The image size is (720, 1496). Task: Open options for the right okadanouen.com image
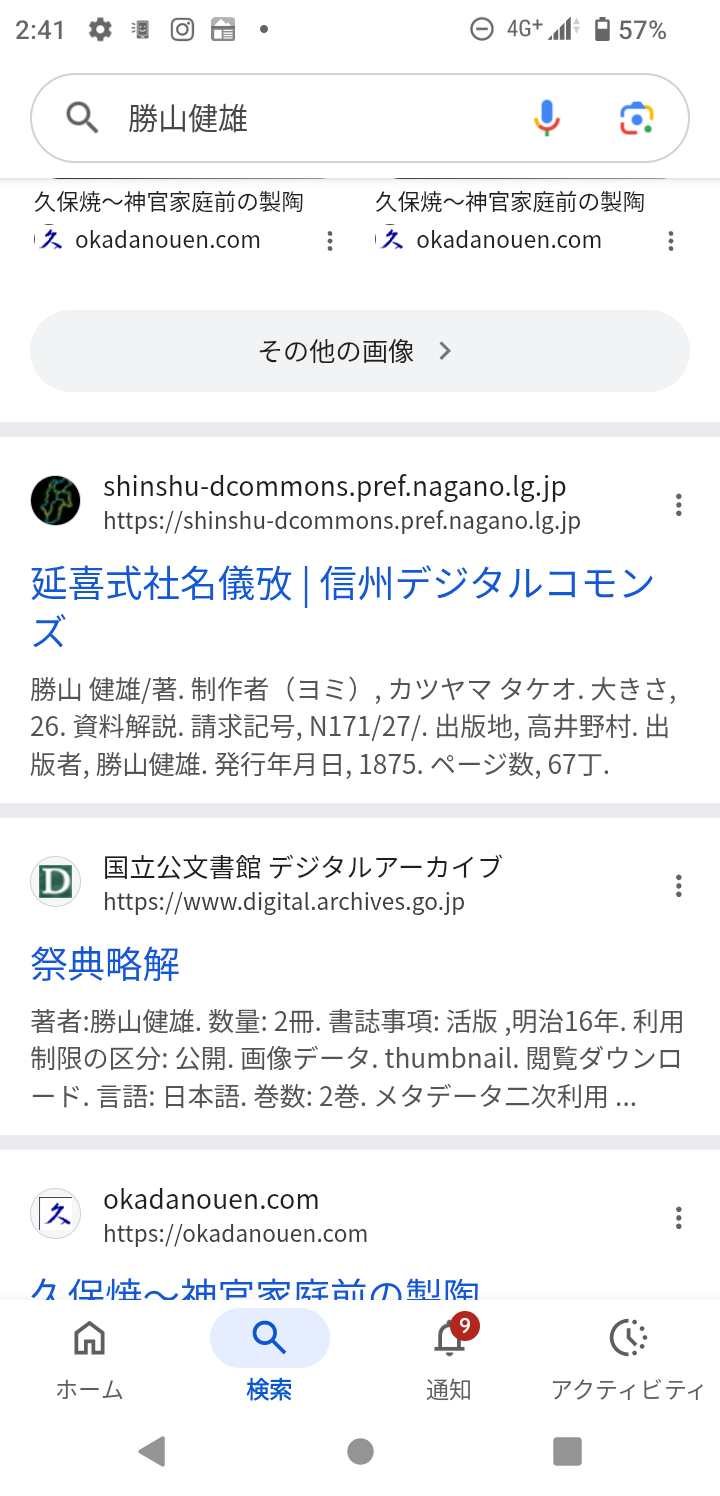point(671,241)
